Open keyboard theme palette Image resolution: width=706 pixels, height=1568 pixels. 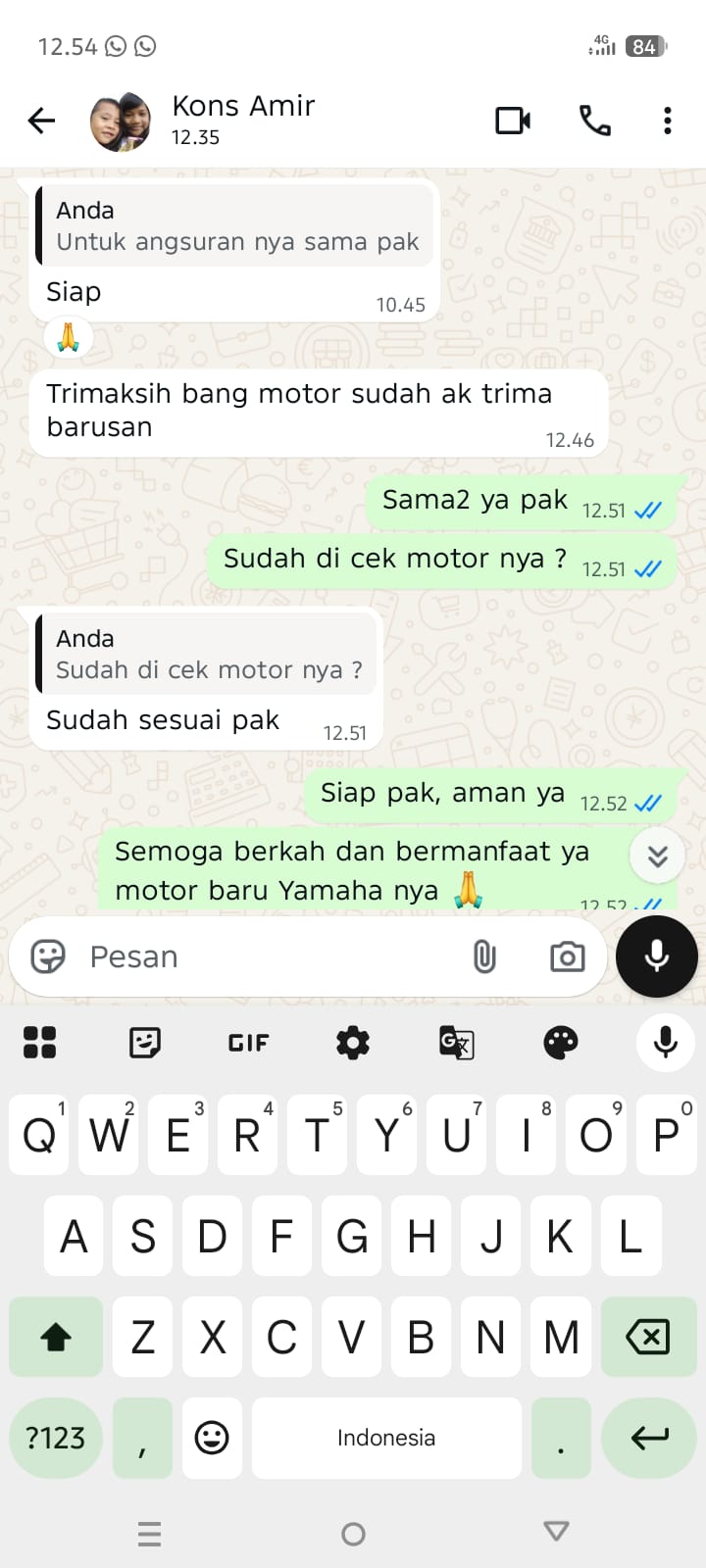561,1043
